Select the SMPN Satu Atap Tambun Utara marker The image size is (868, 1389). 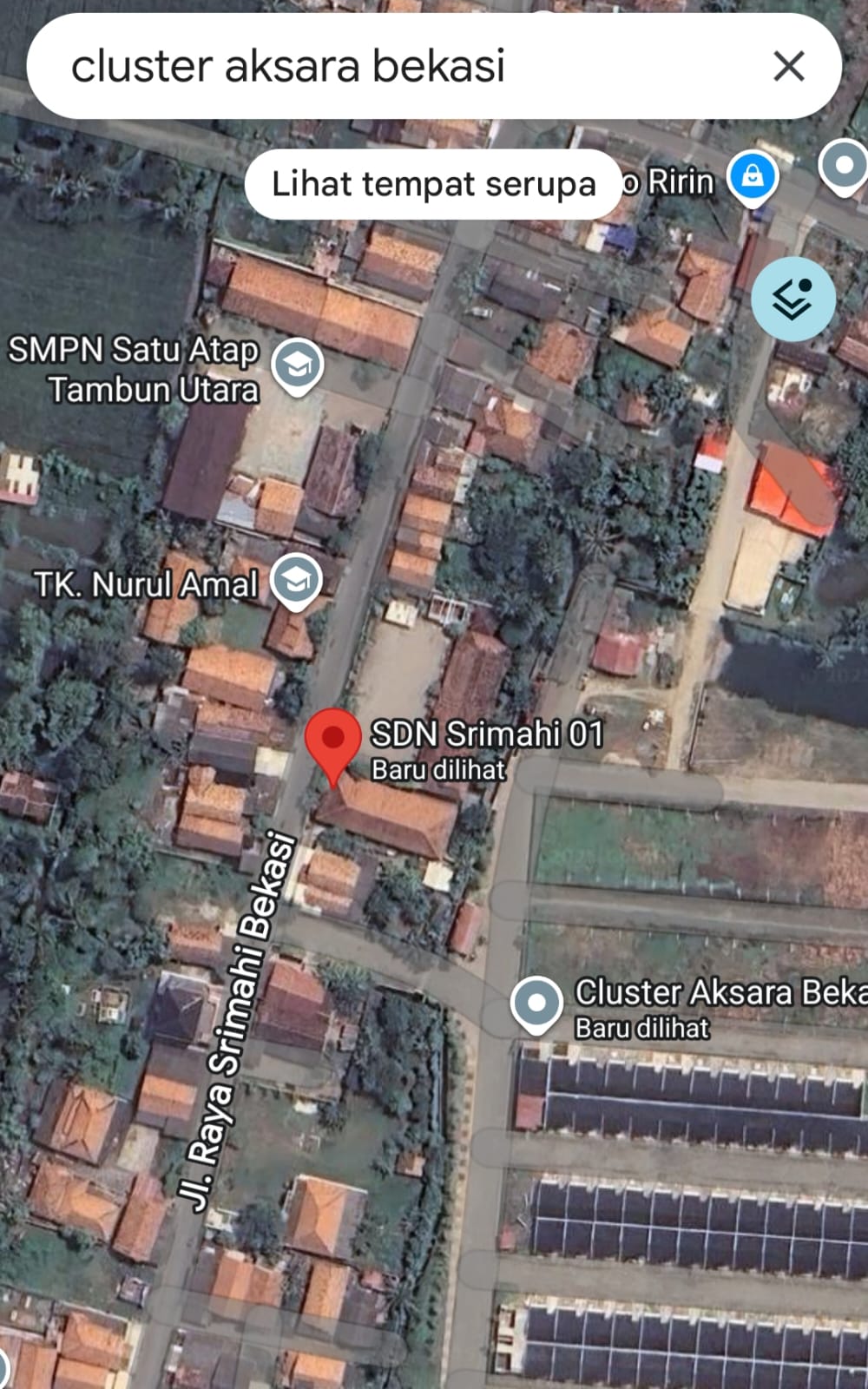tap(297, 365)
